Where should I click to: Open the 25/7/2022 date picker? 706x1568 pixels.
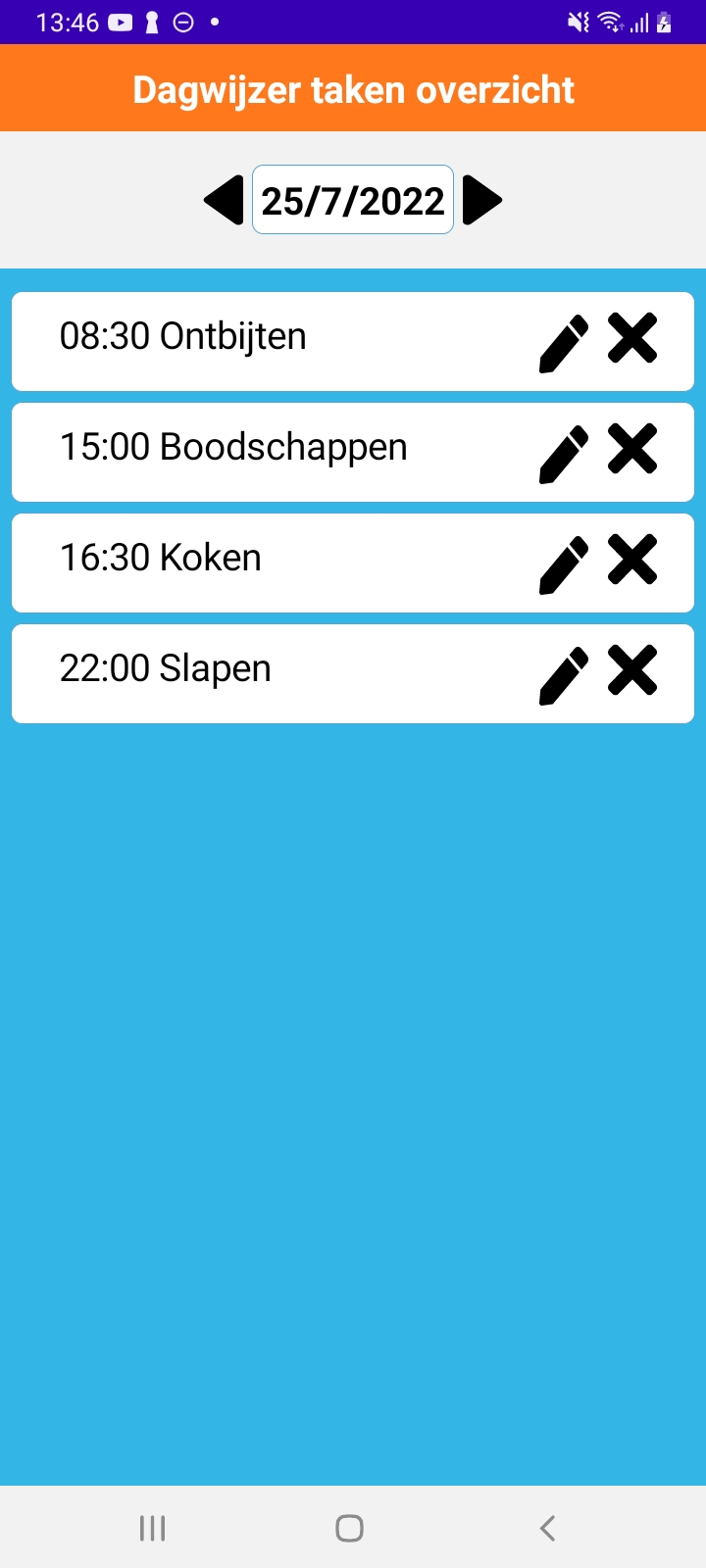353,200
